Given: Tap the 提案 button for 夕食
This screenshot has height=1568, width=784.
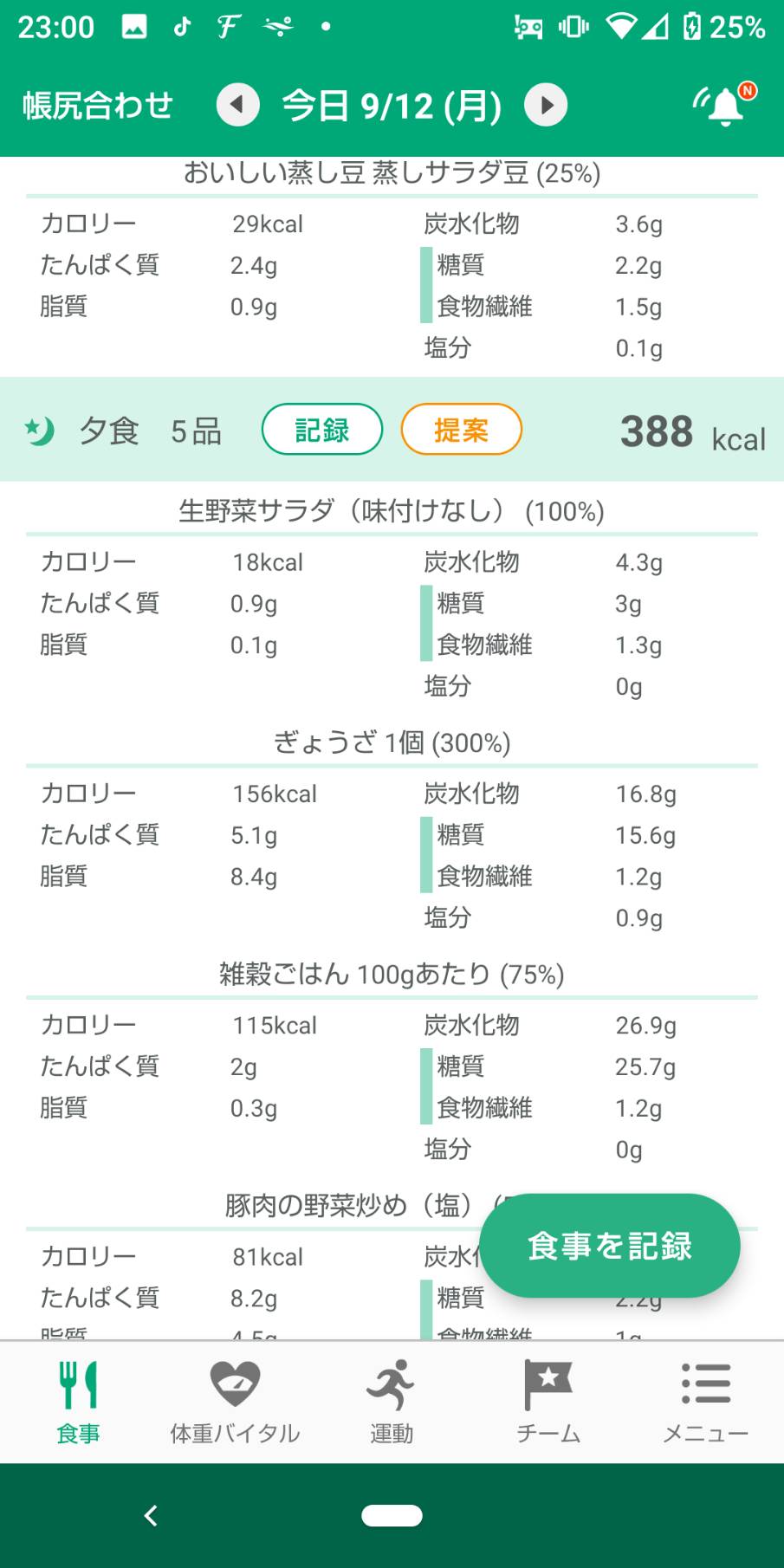Looking at the screenshot, I should tap(462, 430).
